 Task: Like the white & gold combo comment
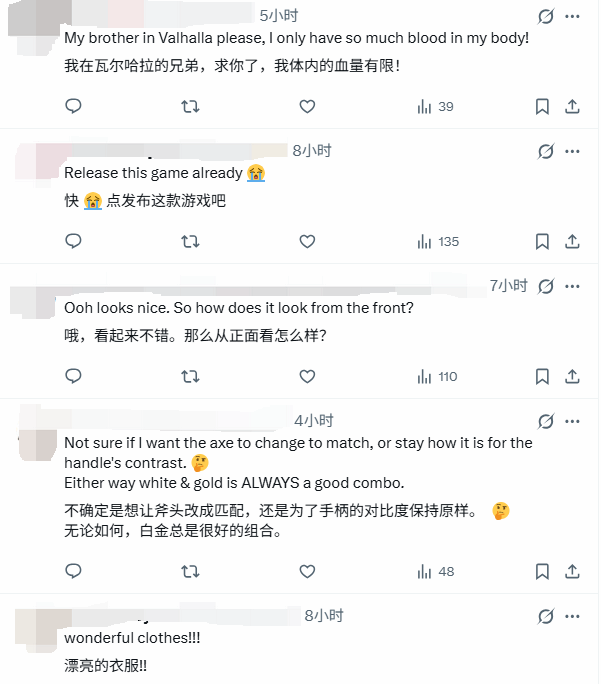tap(308, 571)
